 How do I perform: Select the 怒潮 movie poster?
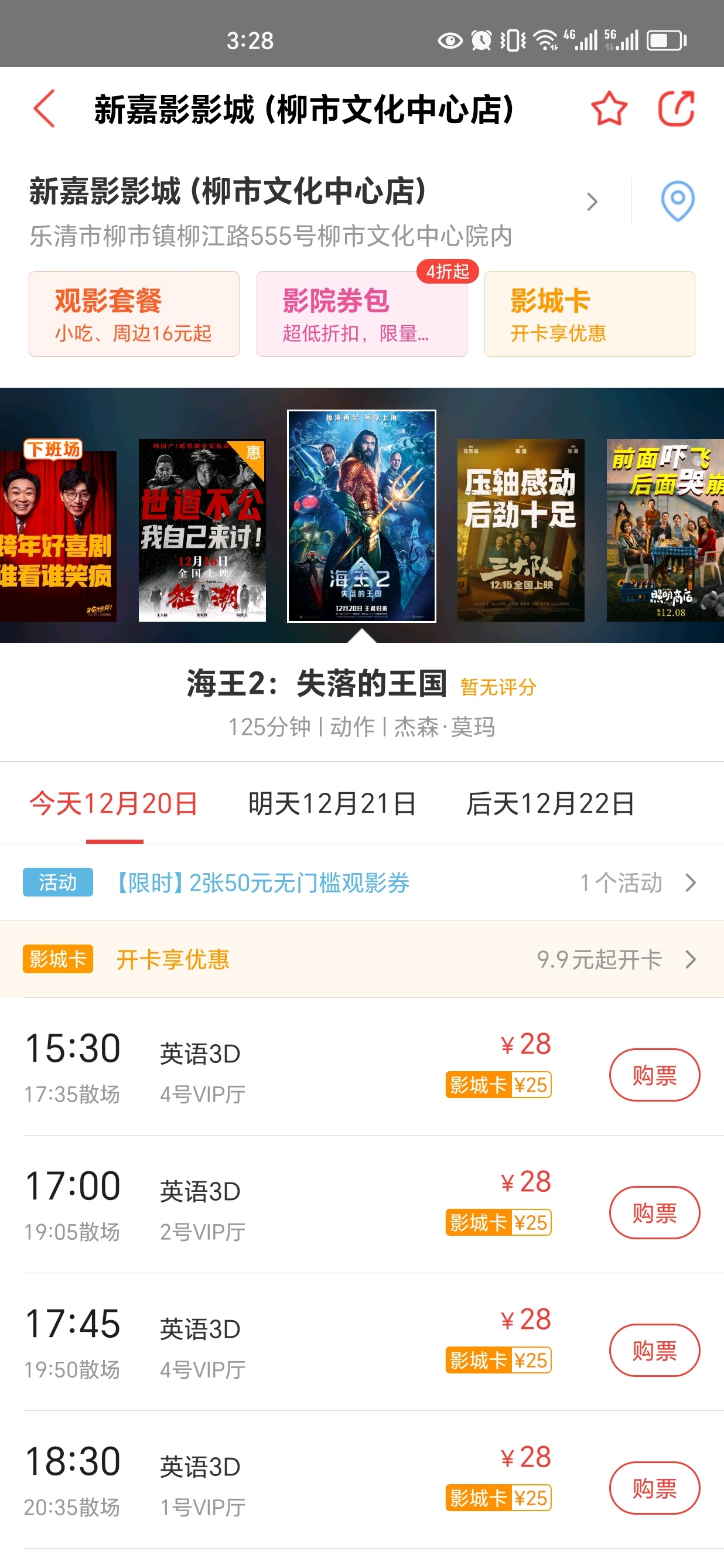(202, 530)
